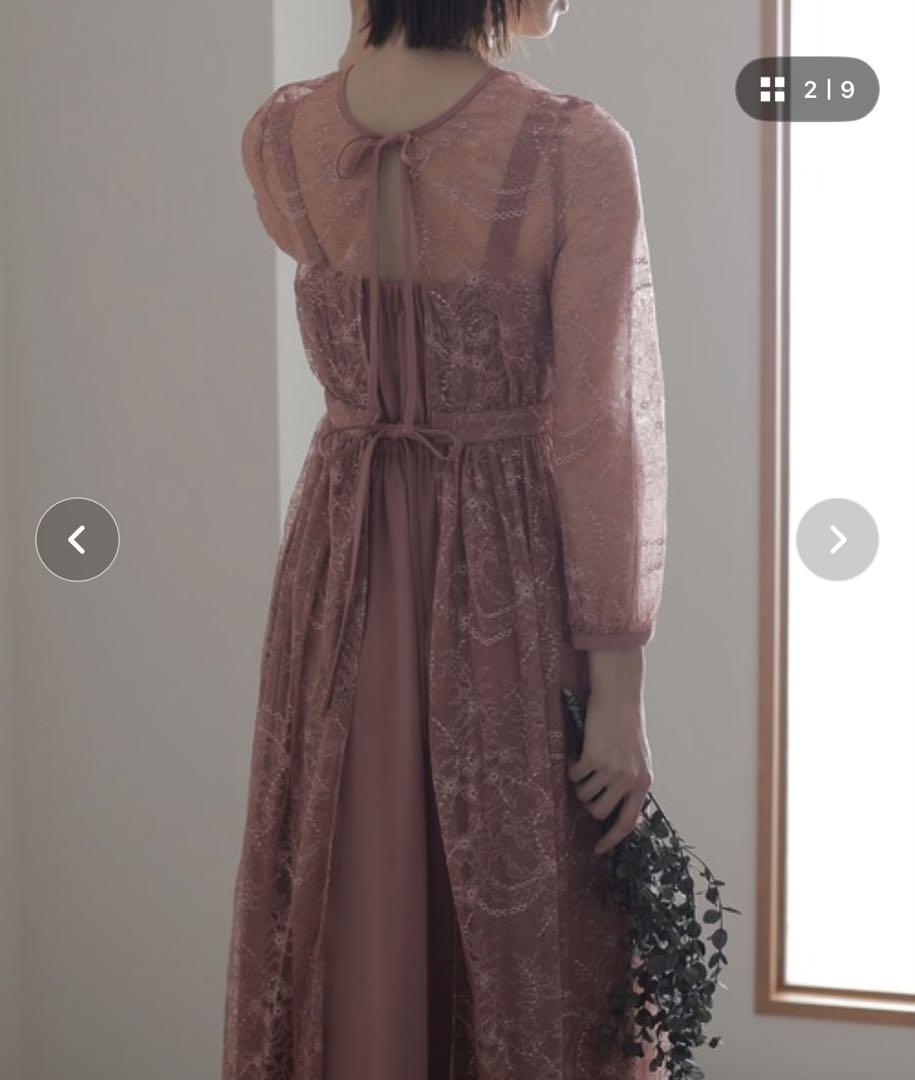
Task: Go to the next product photo
Action: click(x=837, y=540)
